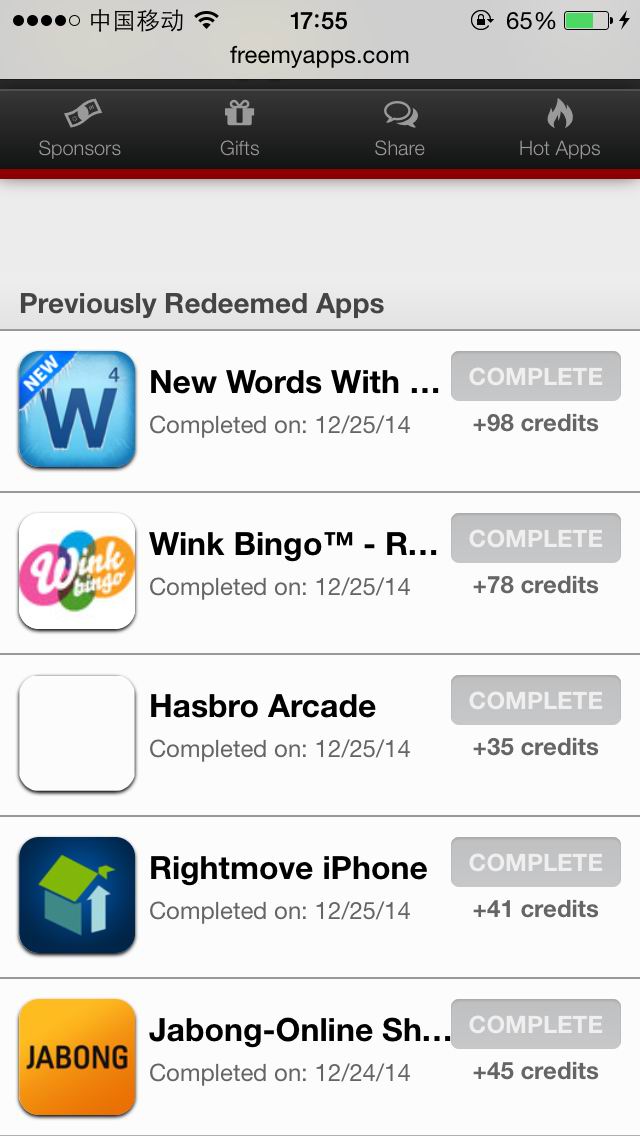This screenshot has width=640, height=1136.
Task: Tap COMPLETE button for Wink Bingo
Action: (x=536, y=538)
